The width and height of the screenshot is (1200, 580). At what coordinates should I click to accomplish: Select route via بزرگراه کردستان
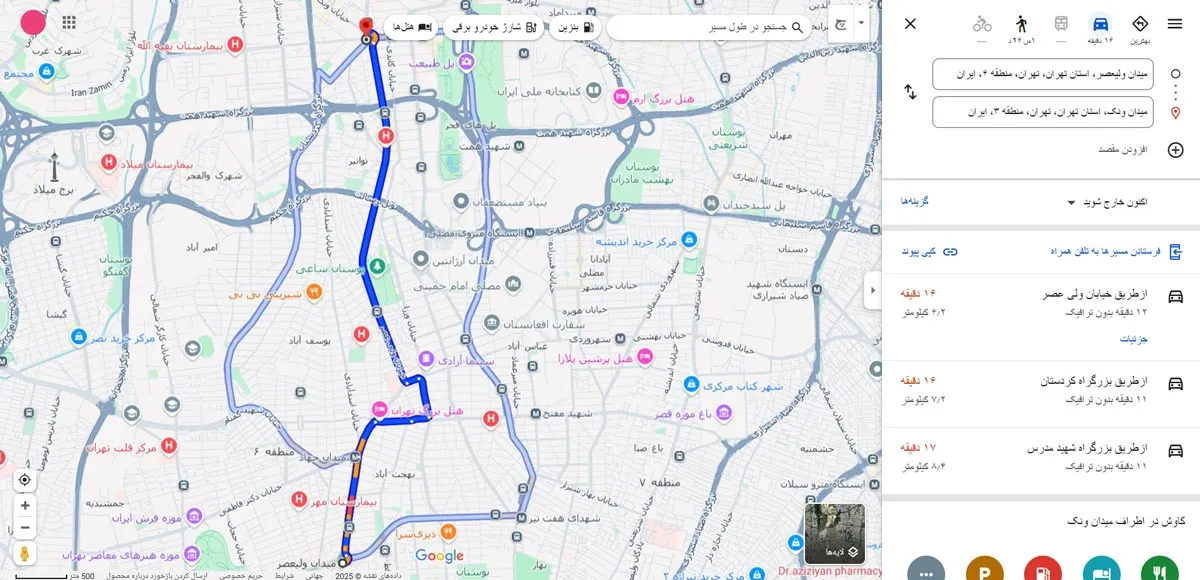[1040, 390]
